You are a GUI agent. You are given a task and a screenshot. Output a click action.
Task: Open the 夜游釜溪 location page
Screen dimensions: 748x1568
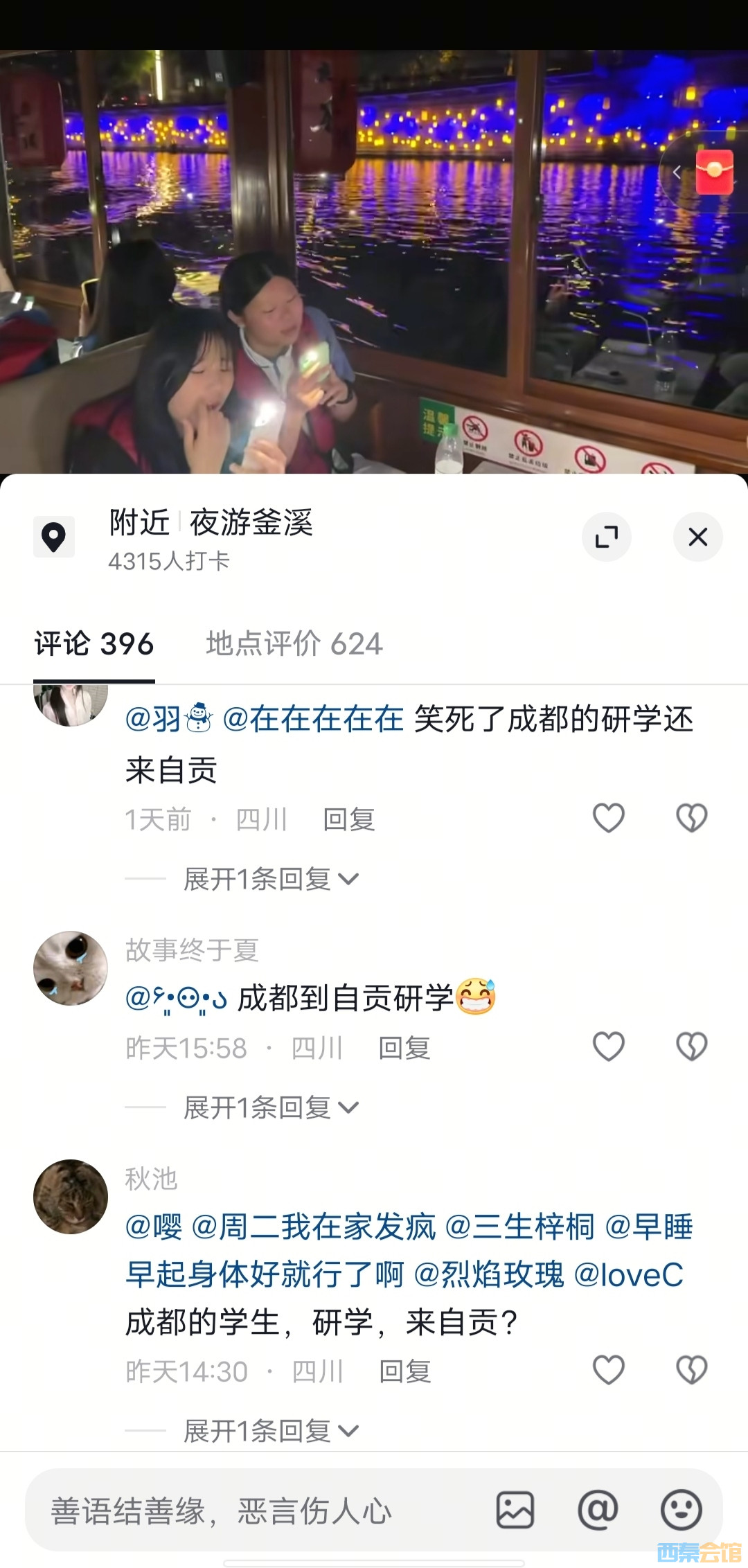pyautogui.click(x=251, y=523)
